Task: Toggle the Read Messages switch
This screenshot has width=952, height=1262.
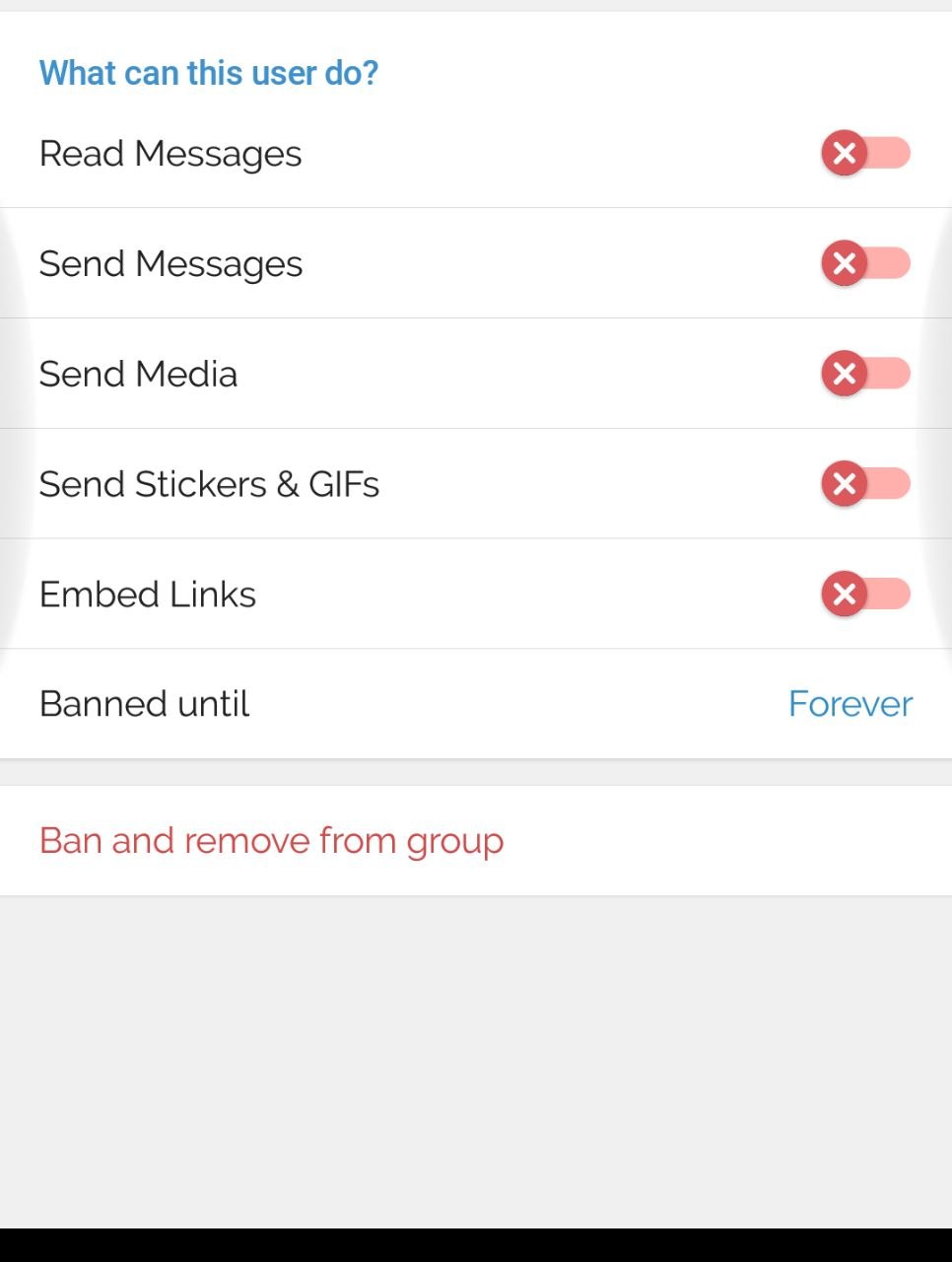Action: pos(865,154)
